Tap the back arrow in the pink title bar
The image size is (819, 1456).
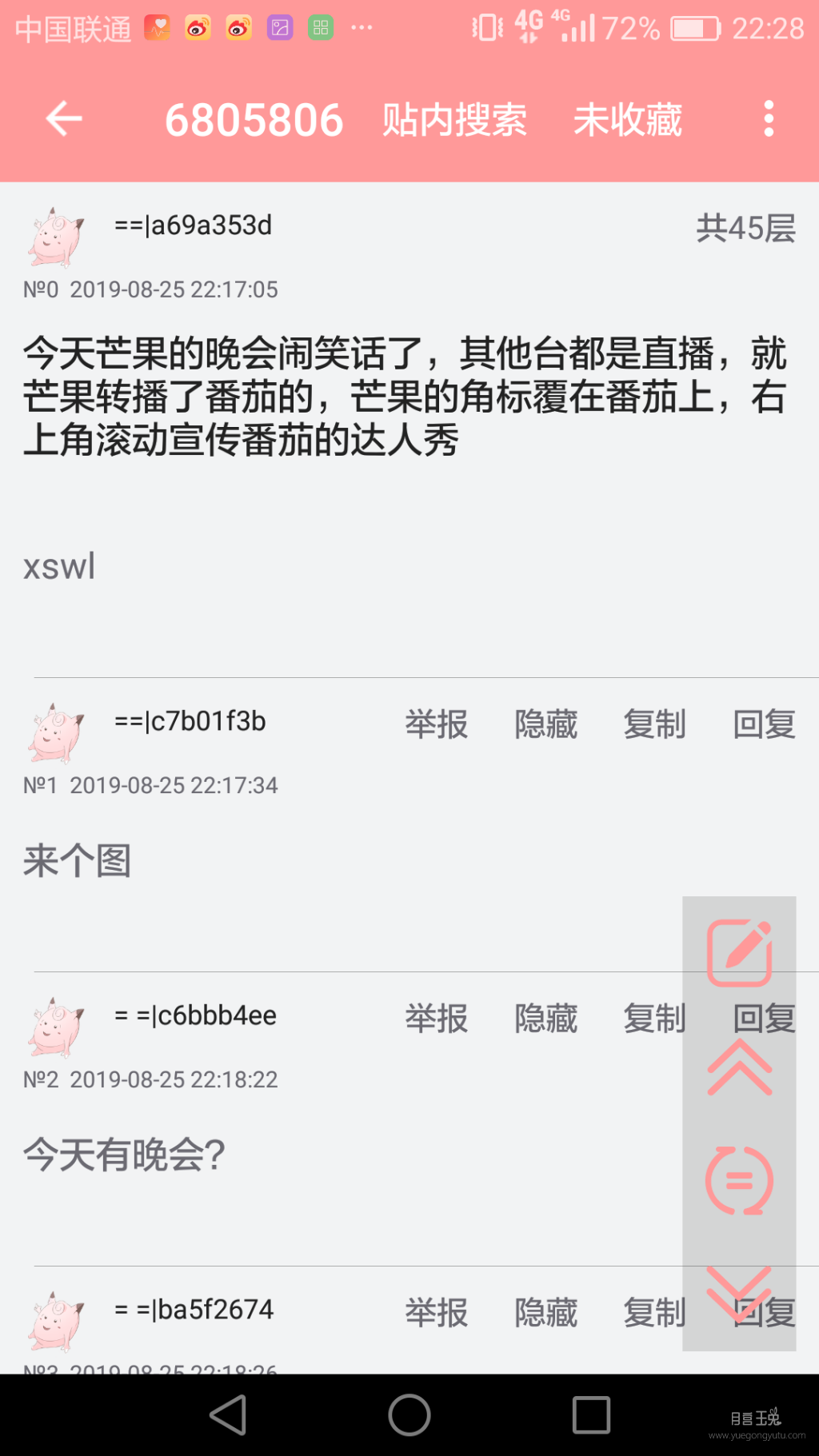(x=62, y=118)
